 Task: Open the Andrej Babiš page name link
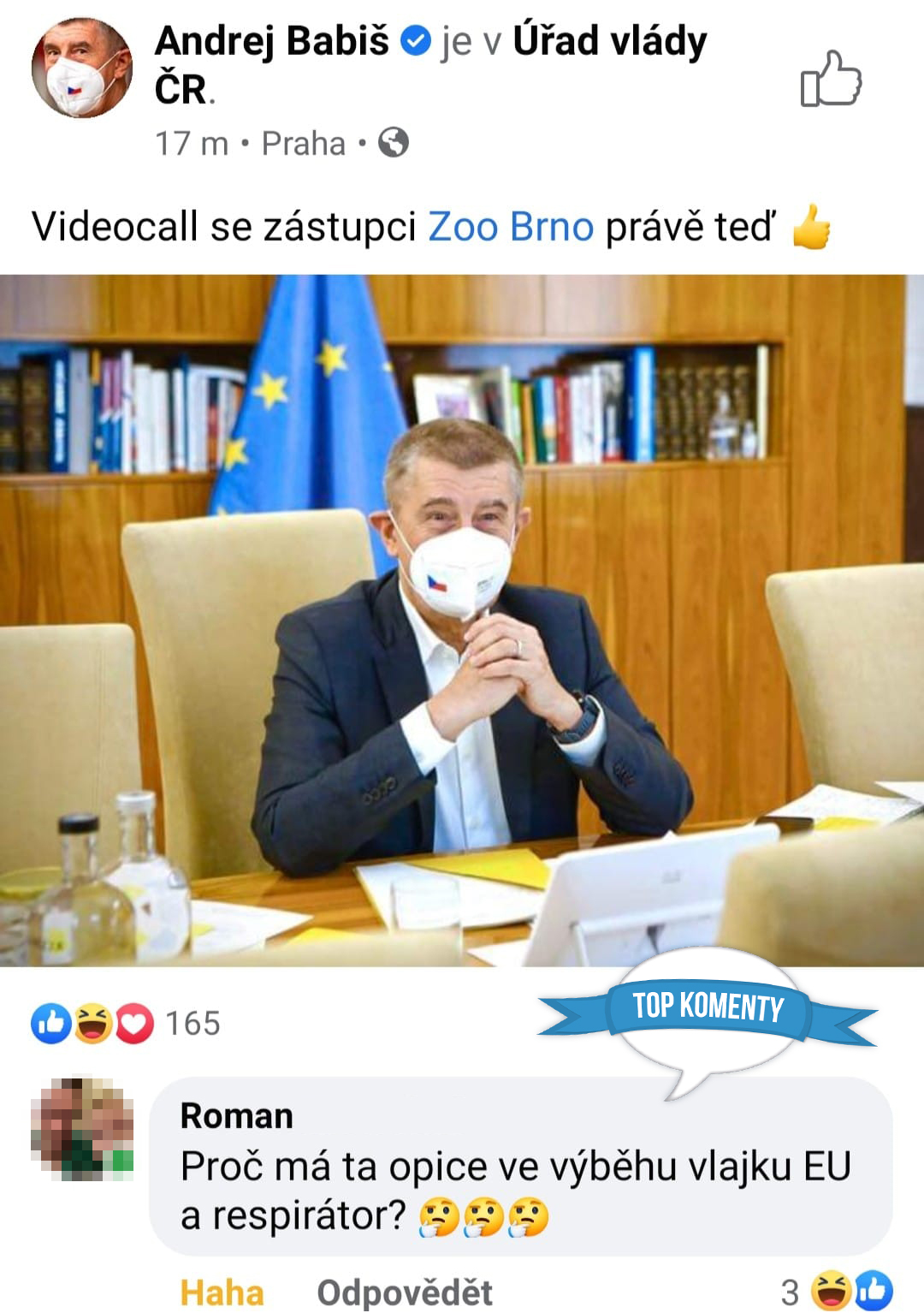(271, 40)
